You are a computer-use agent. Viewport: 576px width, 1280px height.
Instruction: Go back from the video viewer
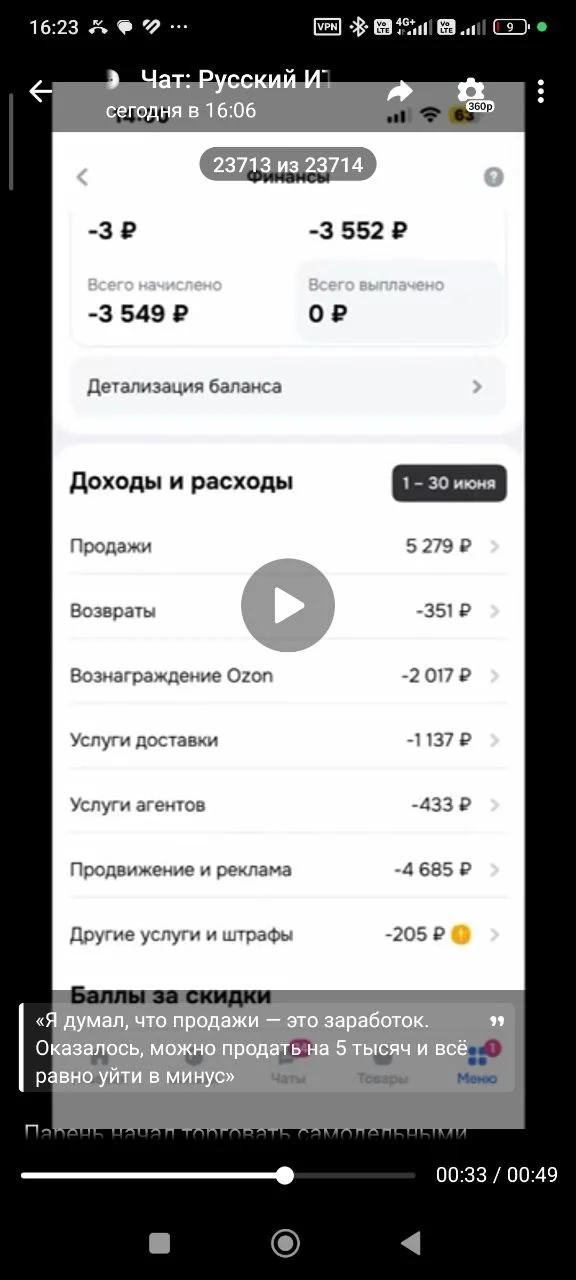click(40, 92)
